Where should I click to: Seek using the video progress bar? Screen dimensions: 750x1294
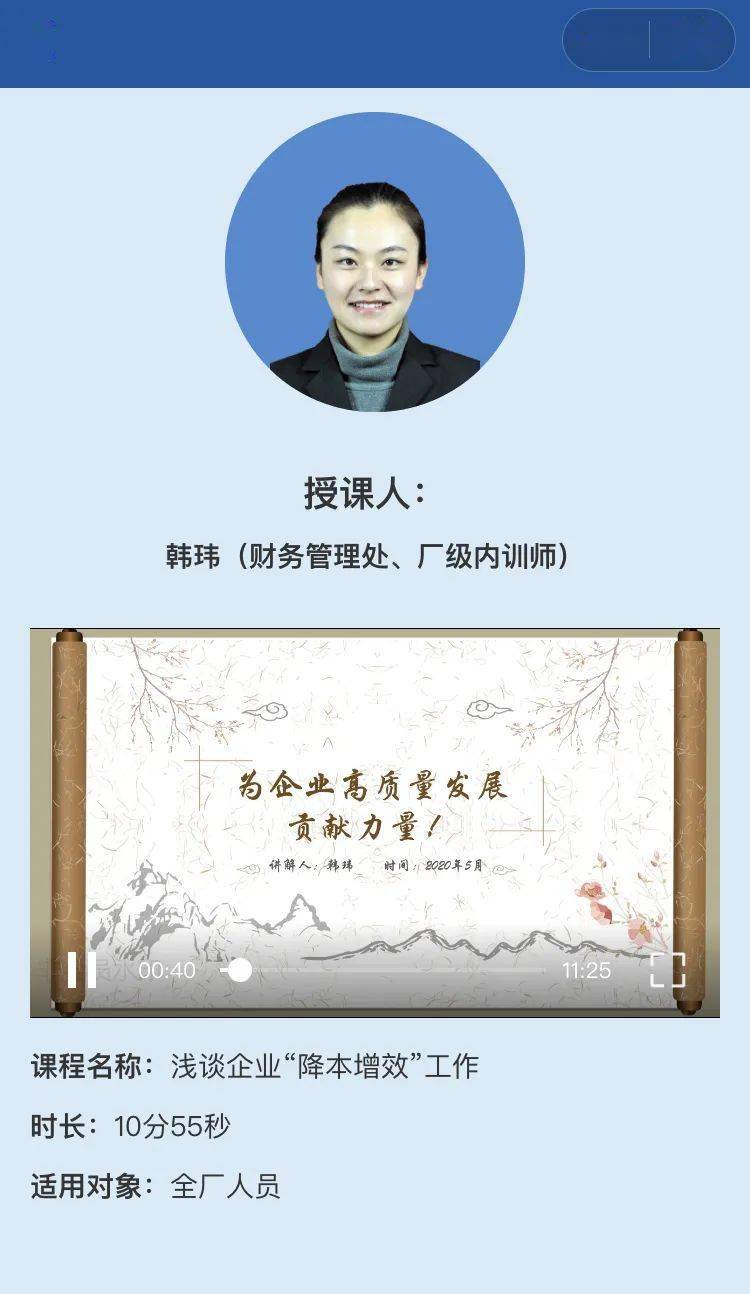[383, 970]
